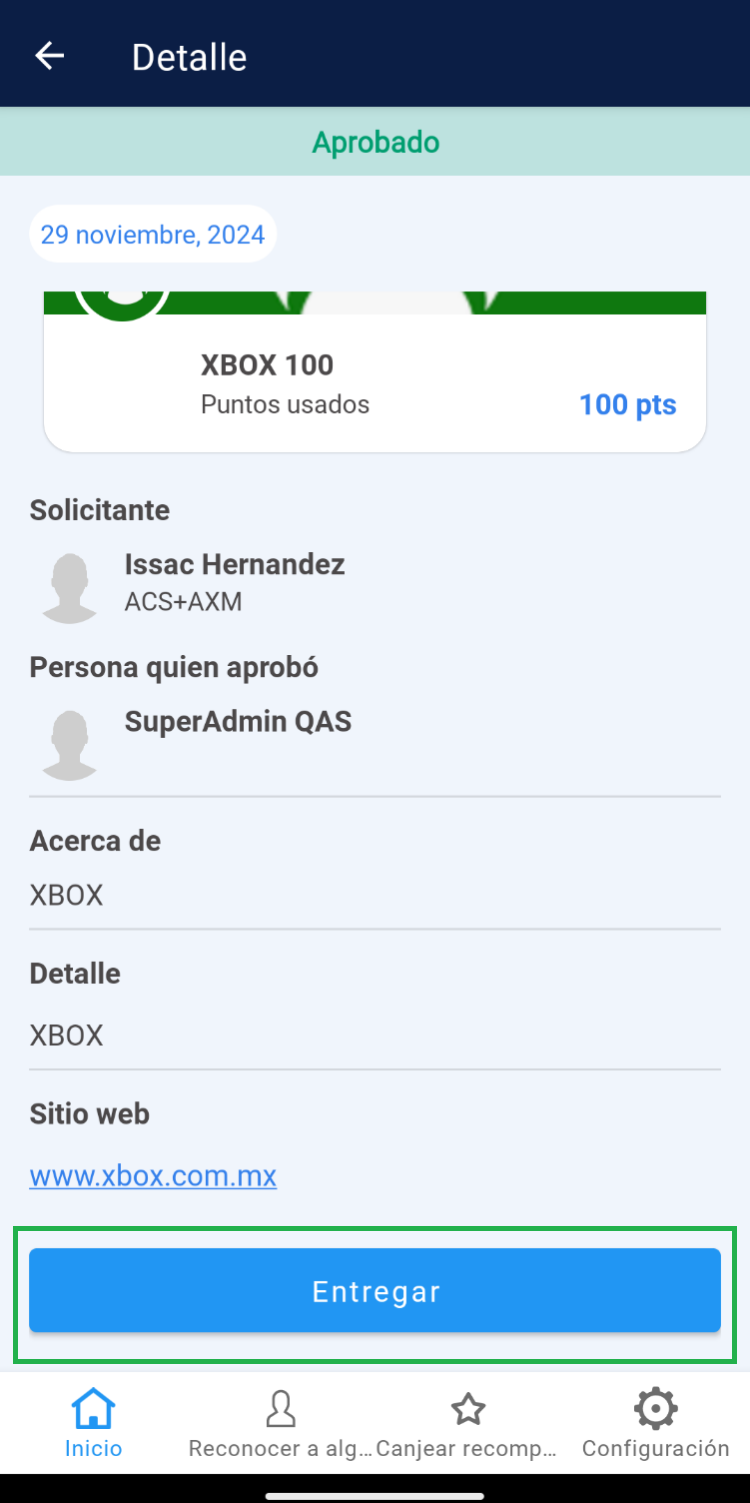Go back using the arrow icon
The height and width of the screenshot is (1503, 750).
coord(50,56)
